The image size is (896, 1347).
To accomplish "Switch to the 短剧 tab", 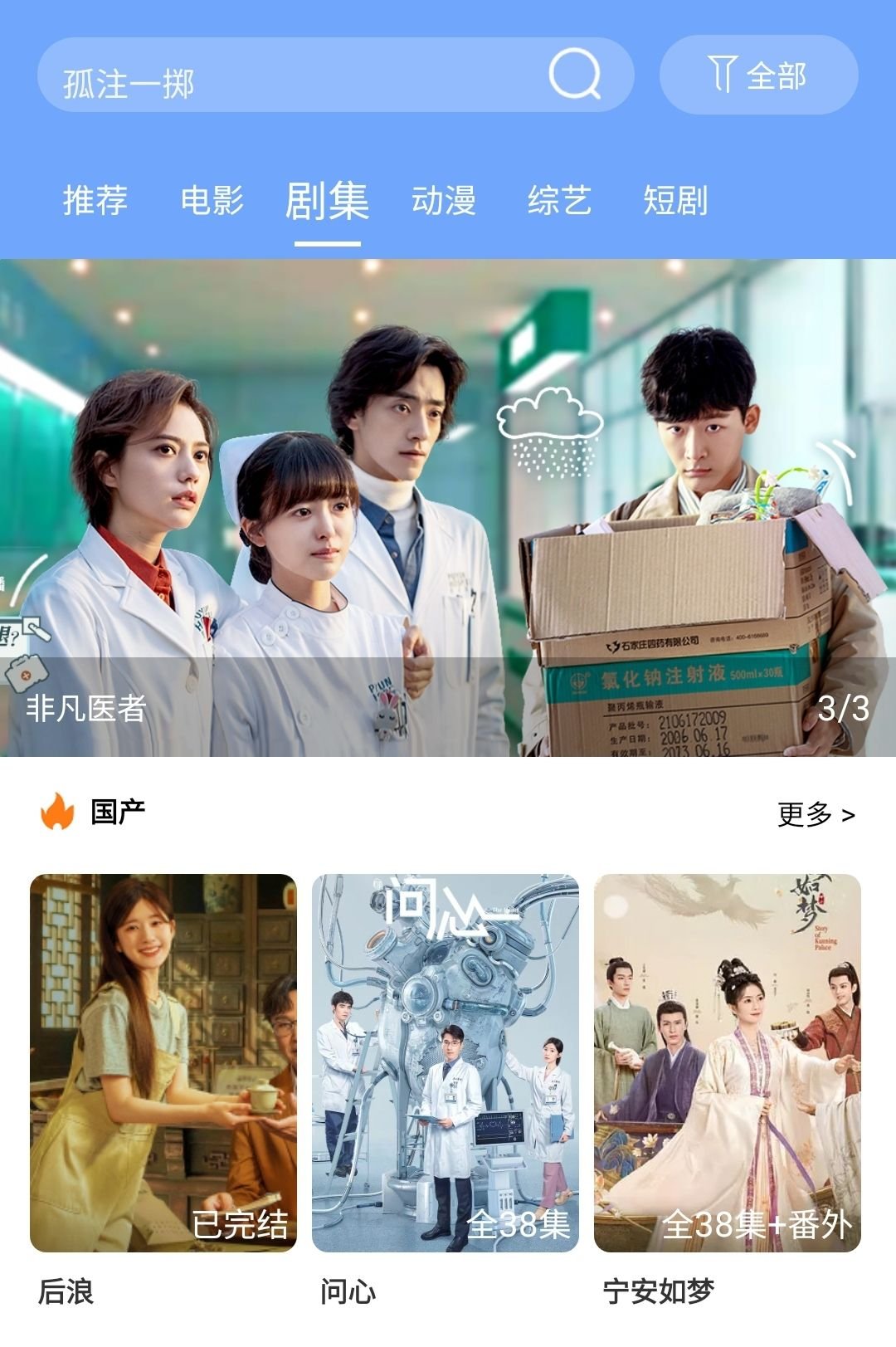I will point(675,201).
